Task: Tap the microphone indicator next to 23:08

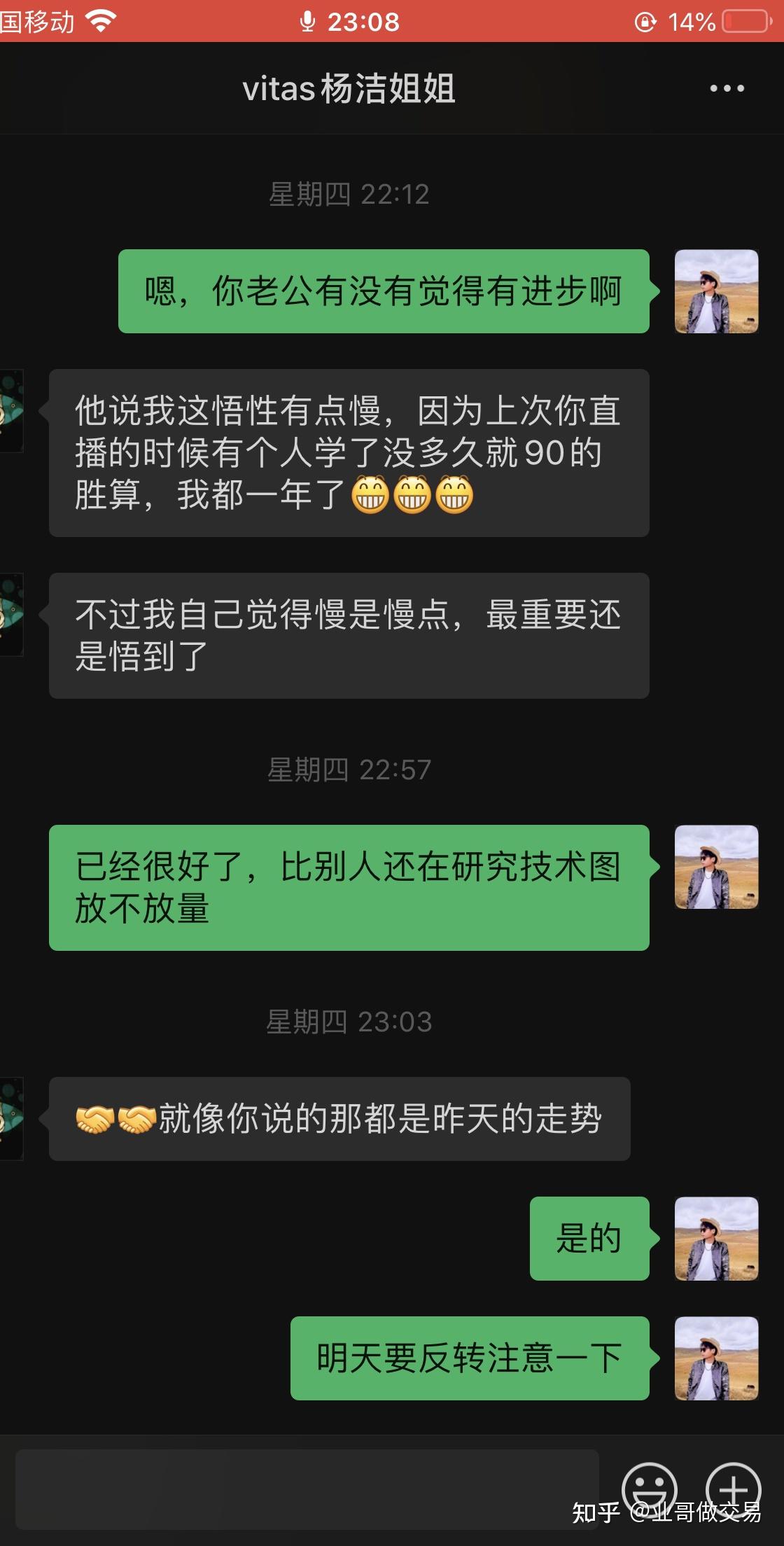Action: (307, 22)
